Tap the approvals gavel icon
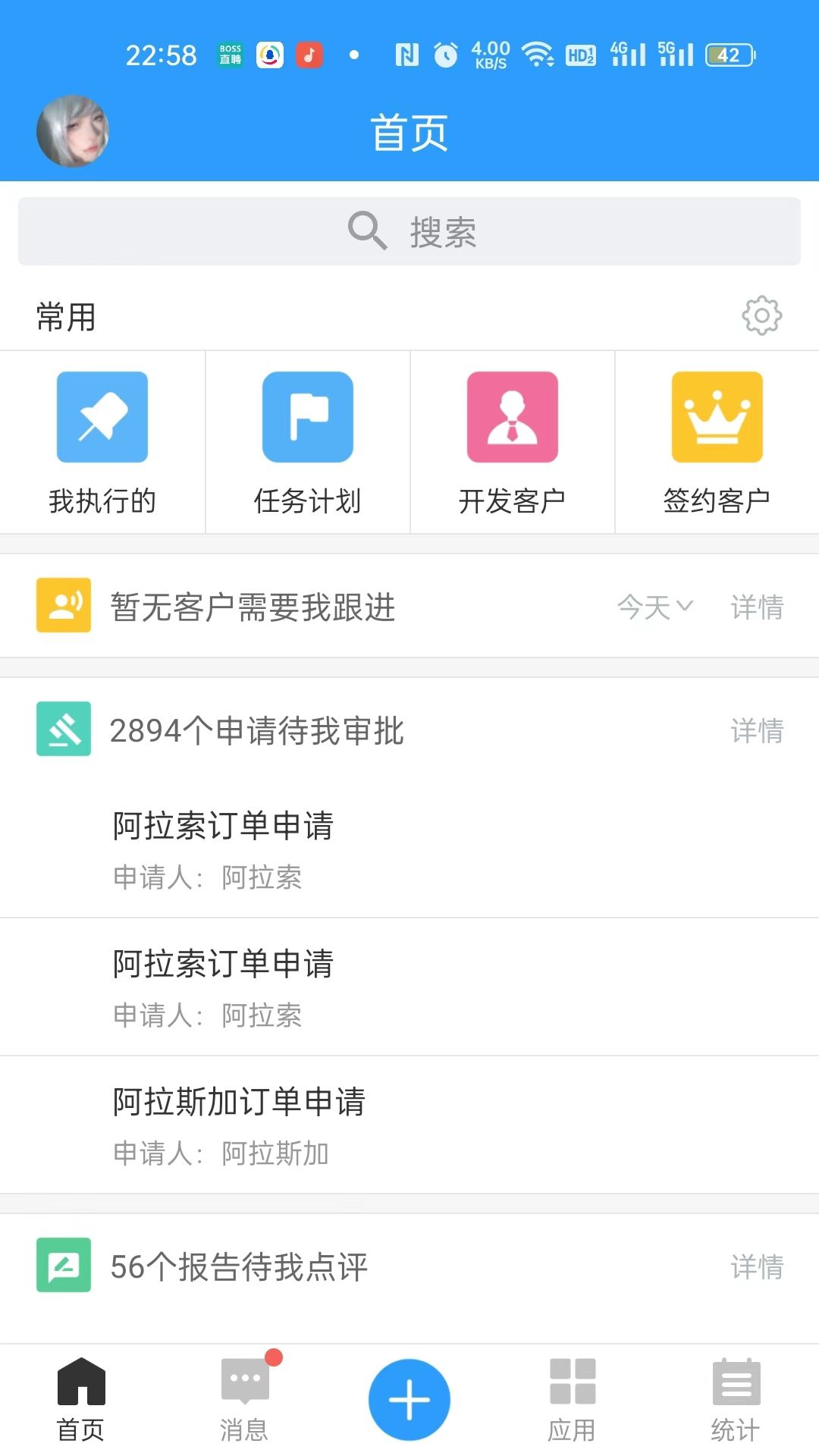The width and height of the screenshot is (819, 1456). click(x=64, y=730)
